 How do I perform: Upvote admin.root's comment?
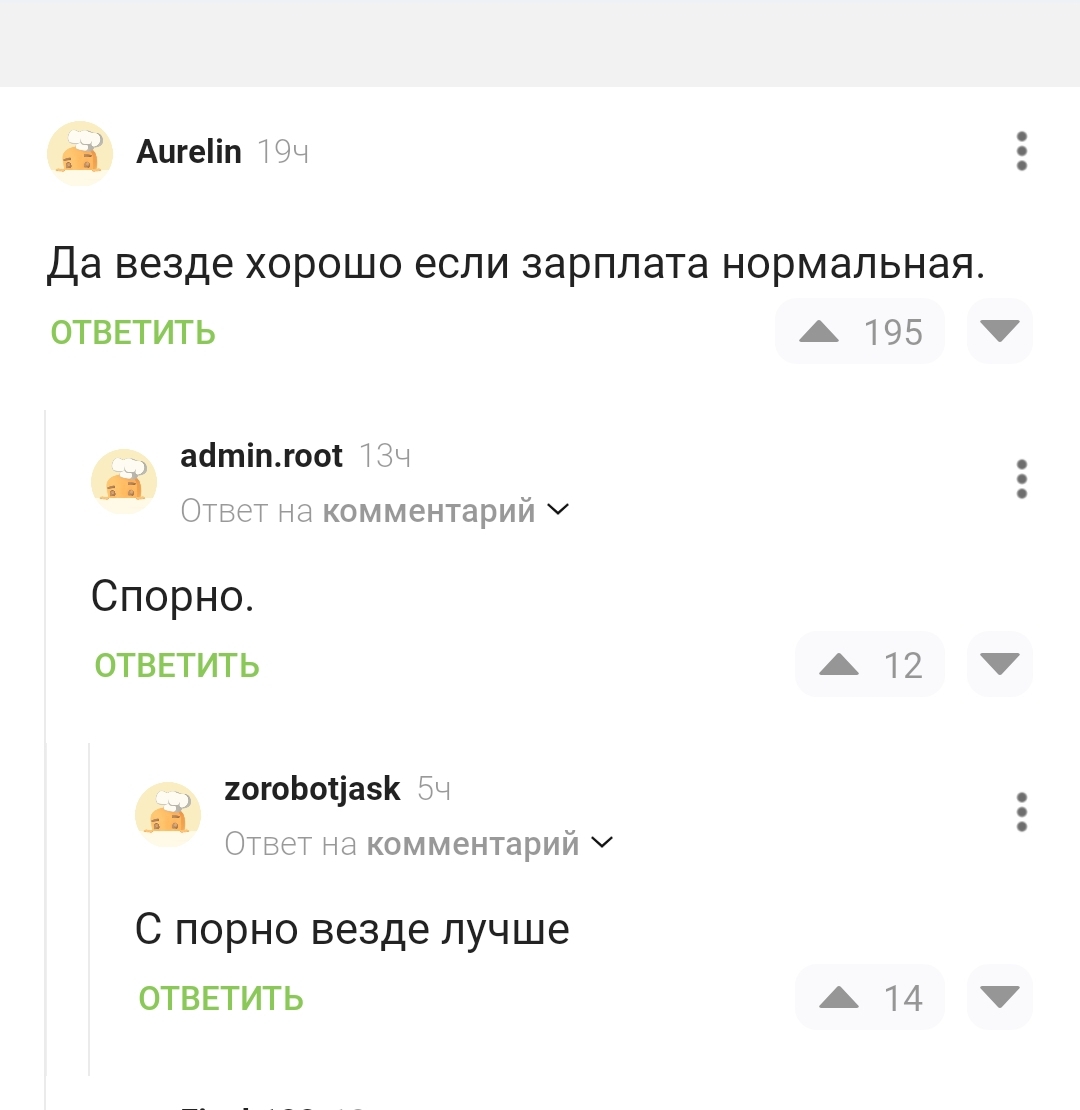(x=840, y=665)
